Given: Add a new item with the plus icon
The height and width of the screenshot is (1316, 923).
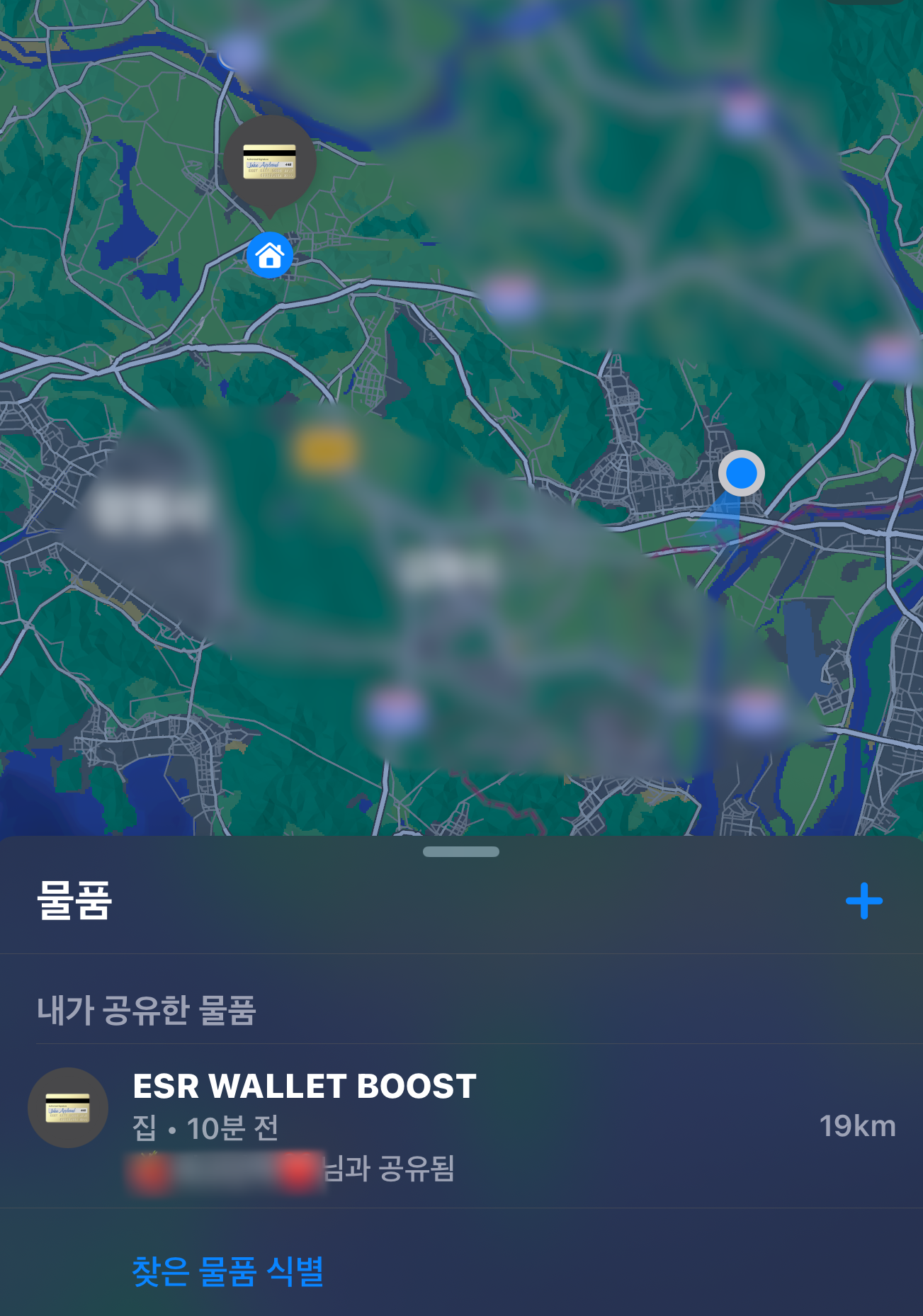Looking at the screenshot, I should point(863,901).
